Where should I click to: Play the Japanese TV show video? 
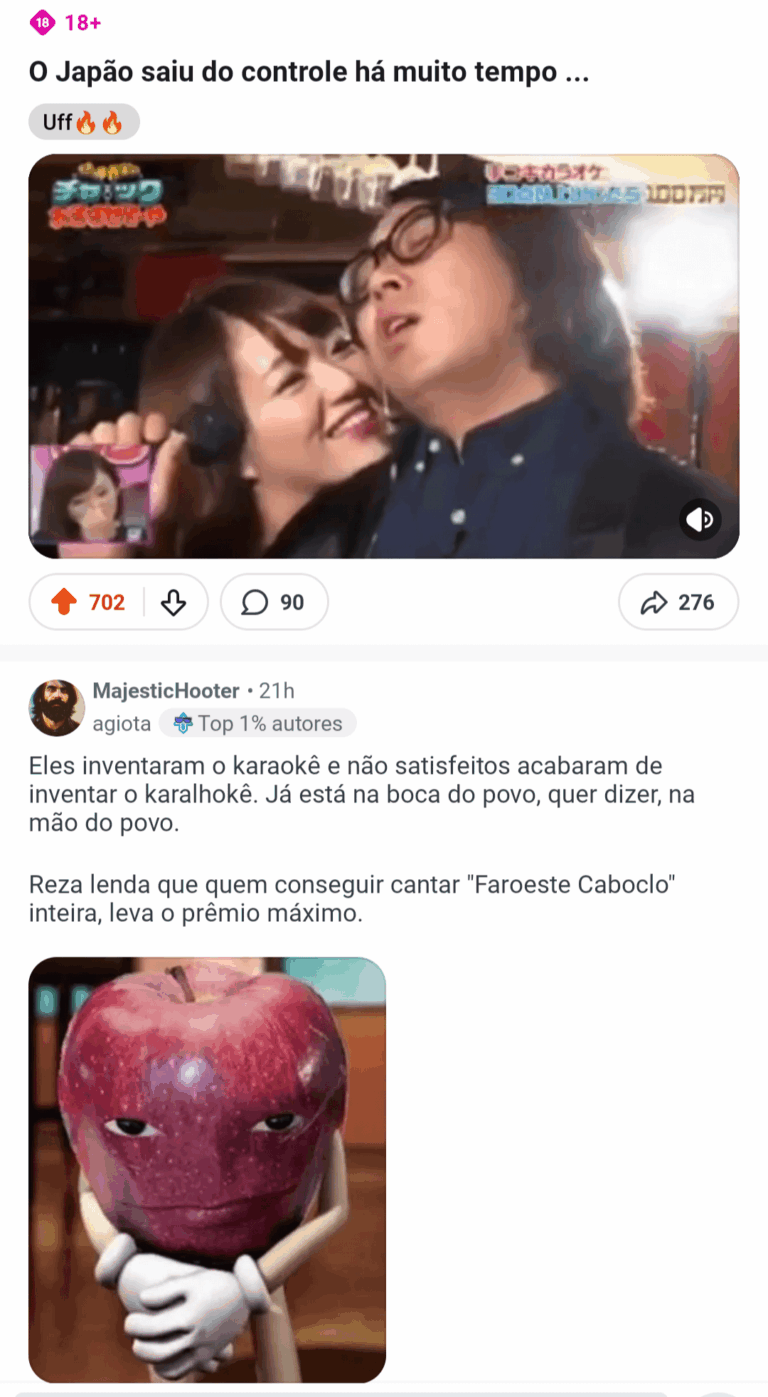(x=383, y=355)
